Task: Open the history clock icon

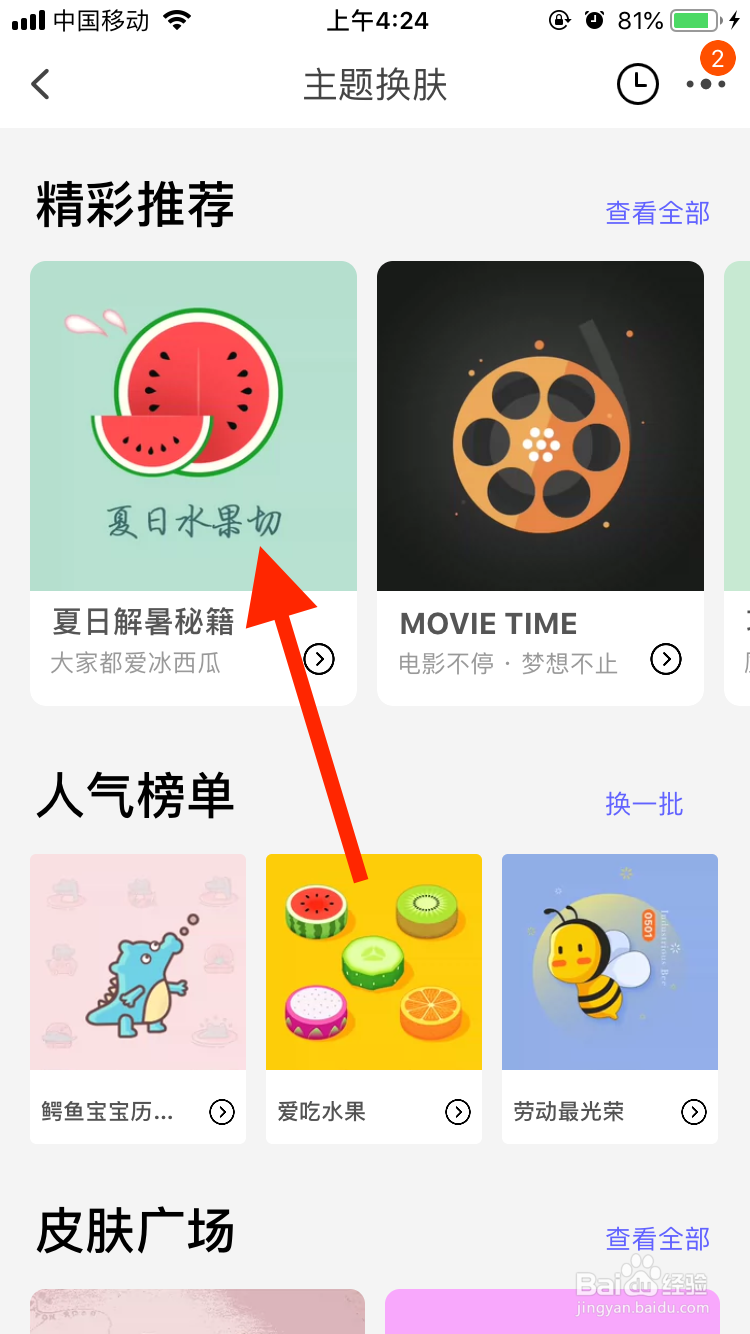Action: pyautogui.click(x=637, y=84)
